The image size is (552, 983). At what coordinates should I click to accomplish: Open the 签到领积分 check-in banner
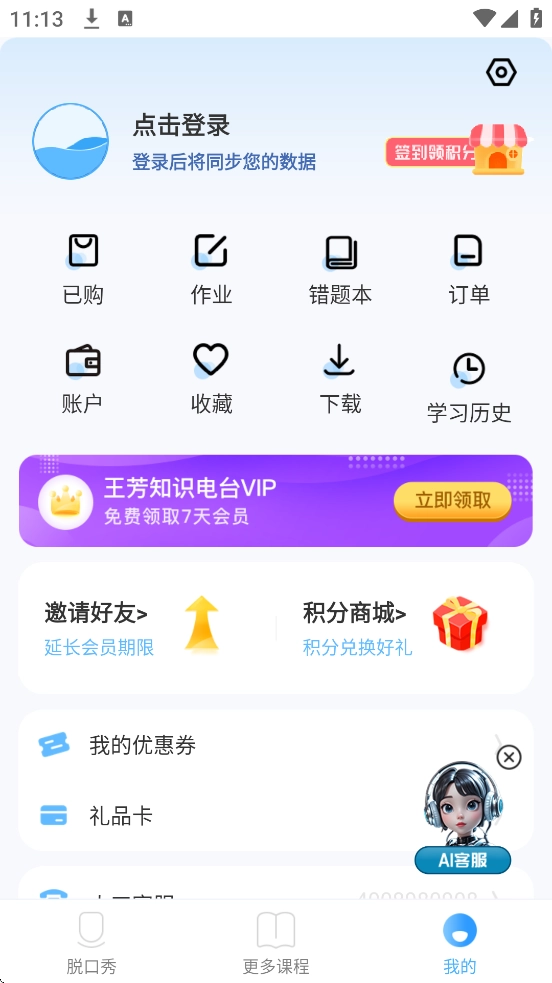click(x=457, y=149)
